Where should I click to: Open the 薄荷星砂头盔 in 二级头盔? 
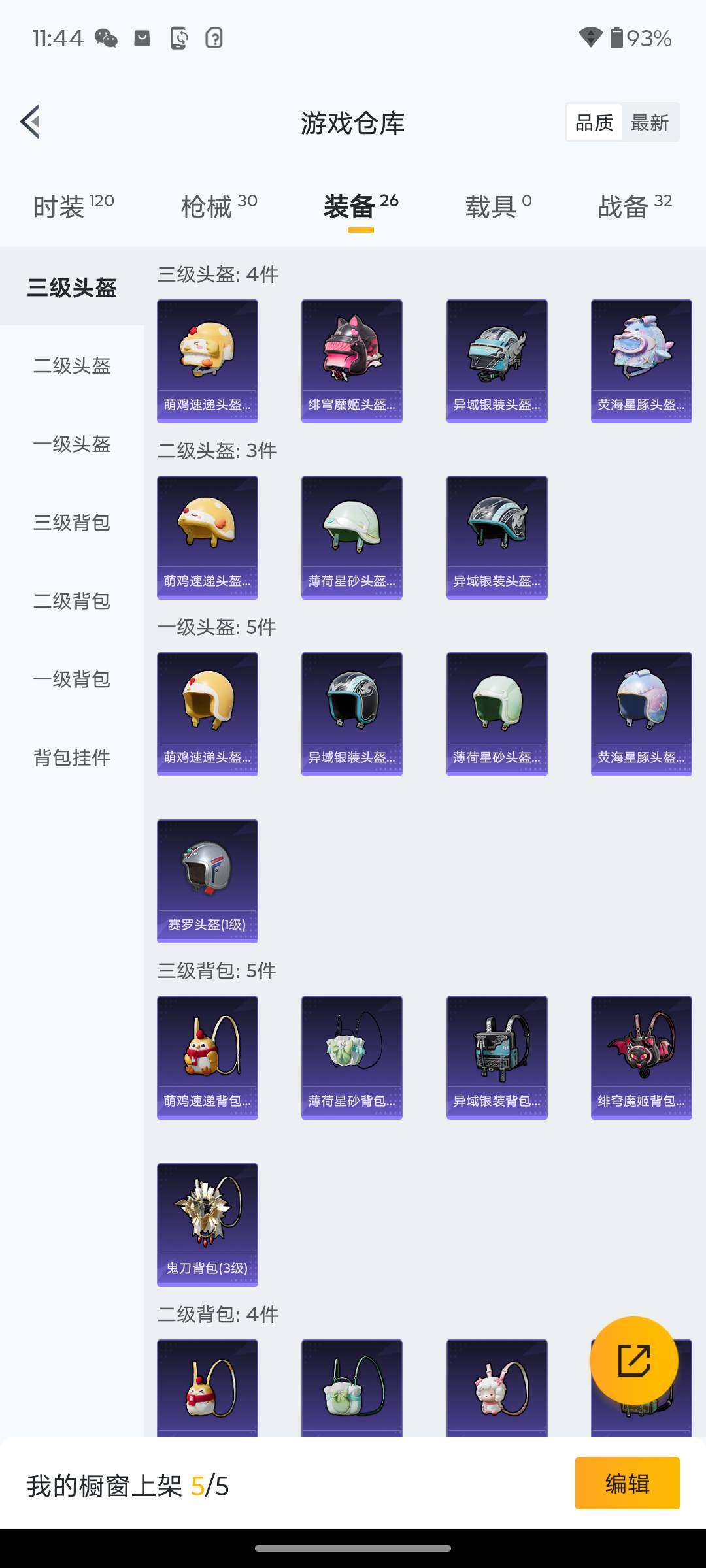click(x=352, y=537)
